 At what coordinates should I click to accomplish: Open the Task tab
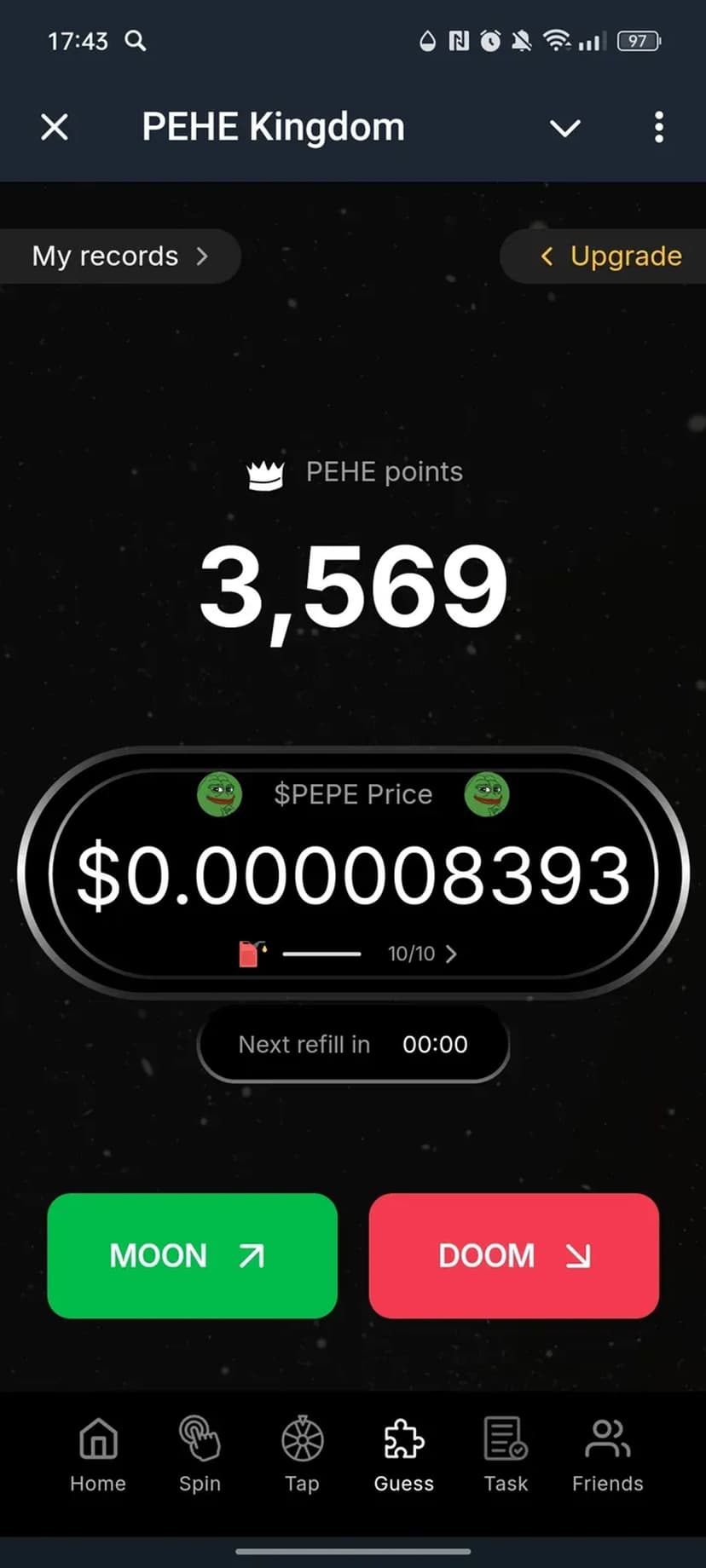pos(506,1454)
